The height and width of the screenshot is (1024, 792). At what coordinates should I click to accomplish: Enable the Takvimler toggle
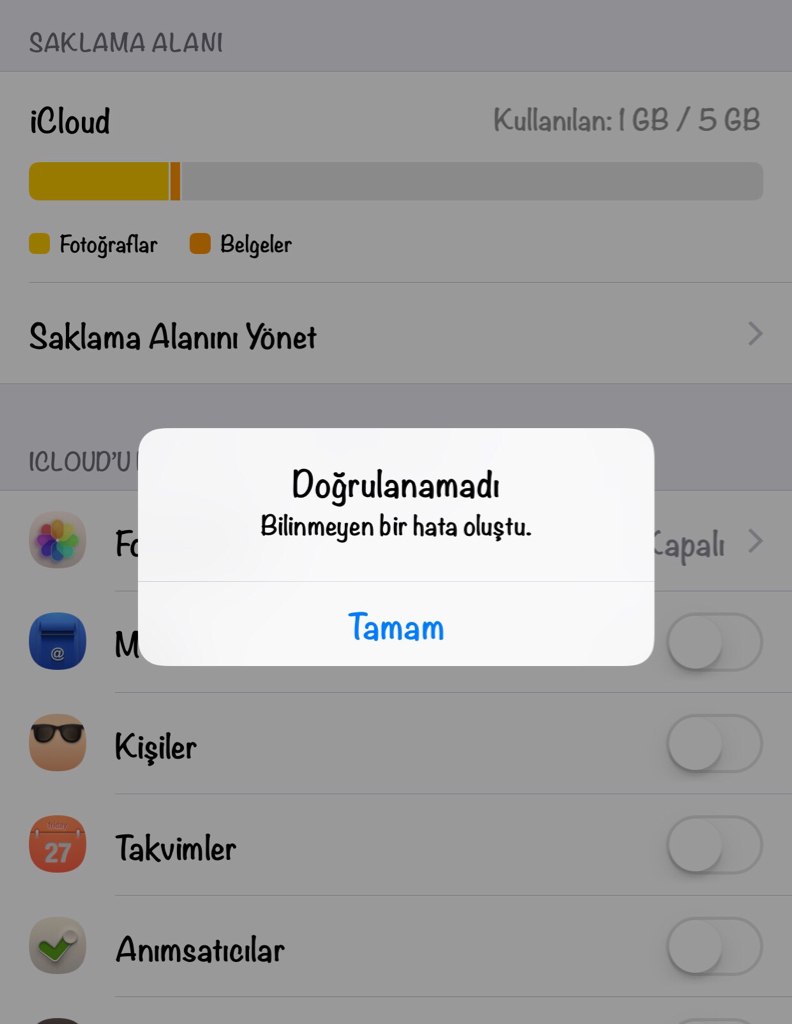coord(713,846)
